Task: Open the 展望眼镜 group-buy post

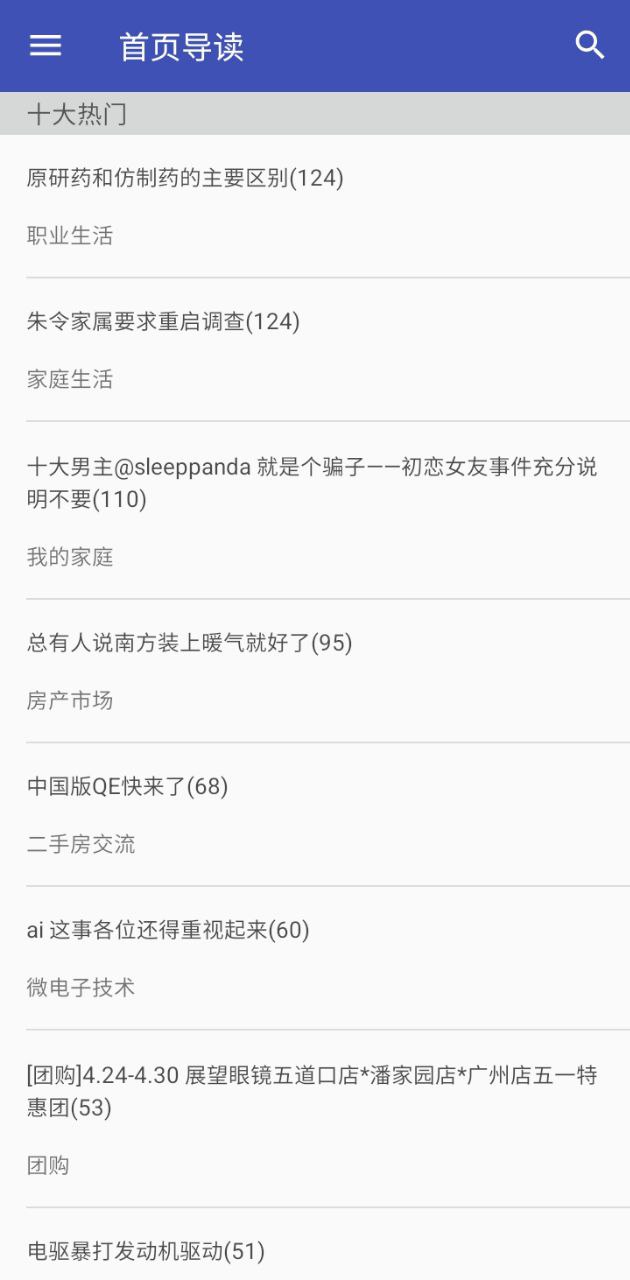Action: 311,1090
